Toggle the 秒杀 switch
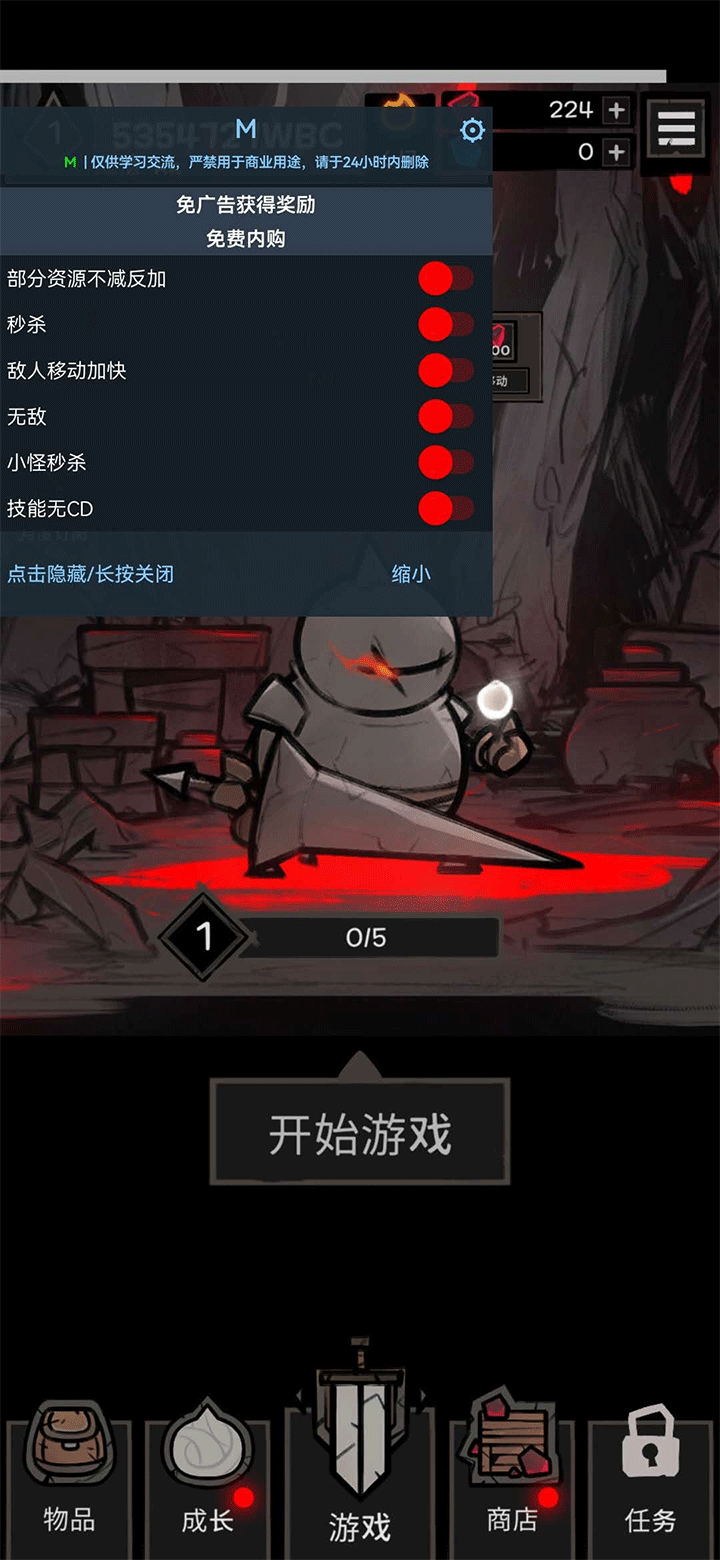The image size is (720, 1560). tap(446, 325)
